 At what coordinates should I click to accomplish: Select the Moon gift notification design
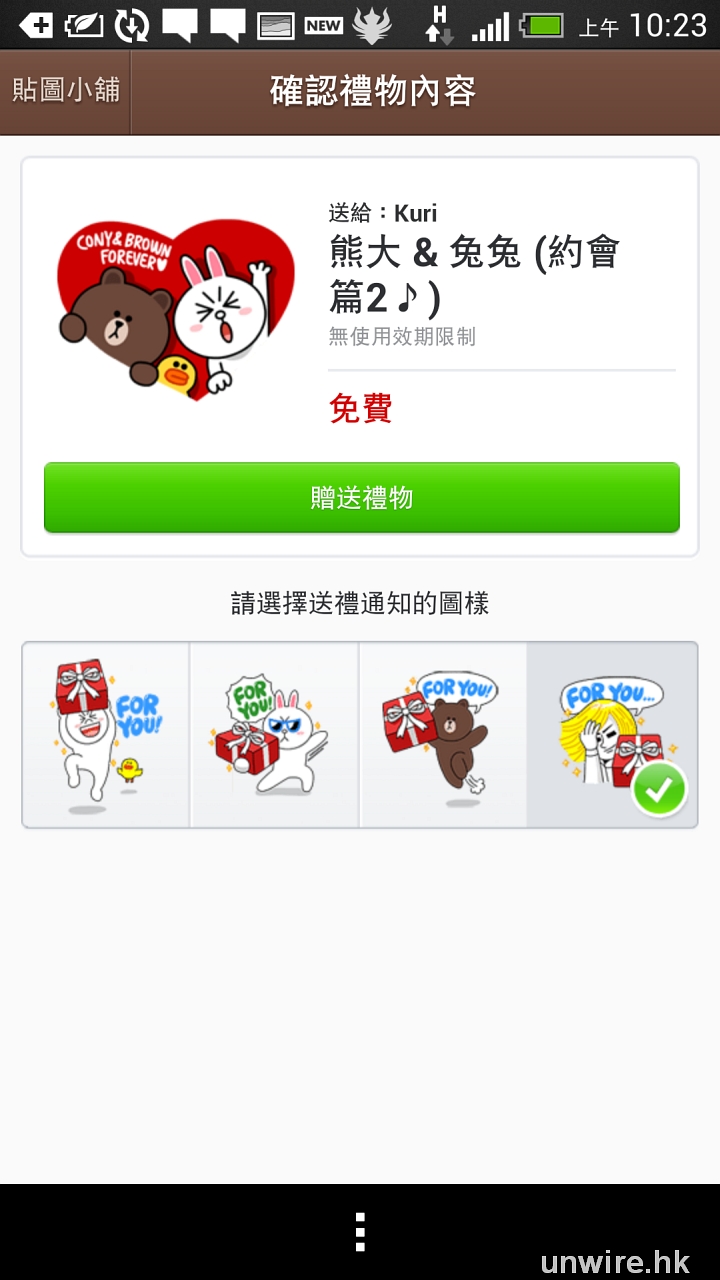106,735
